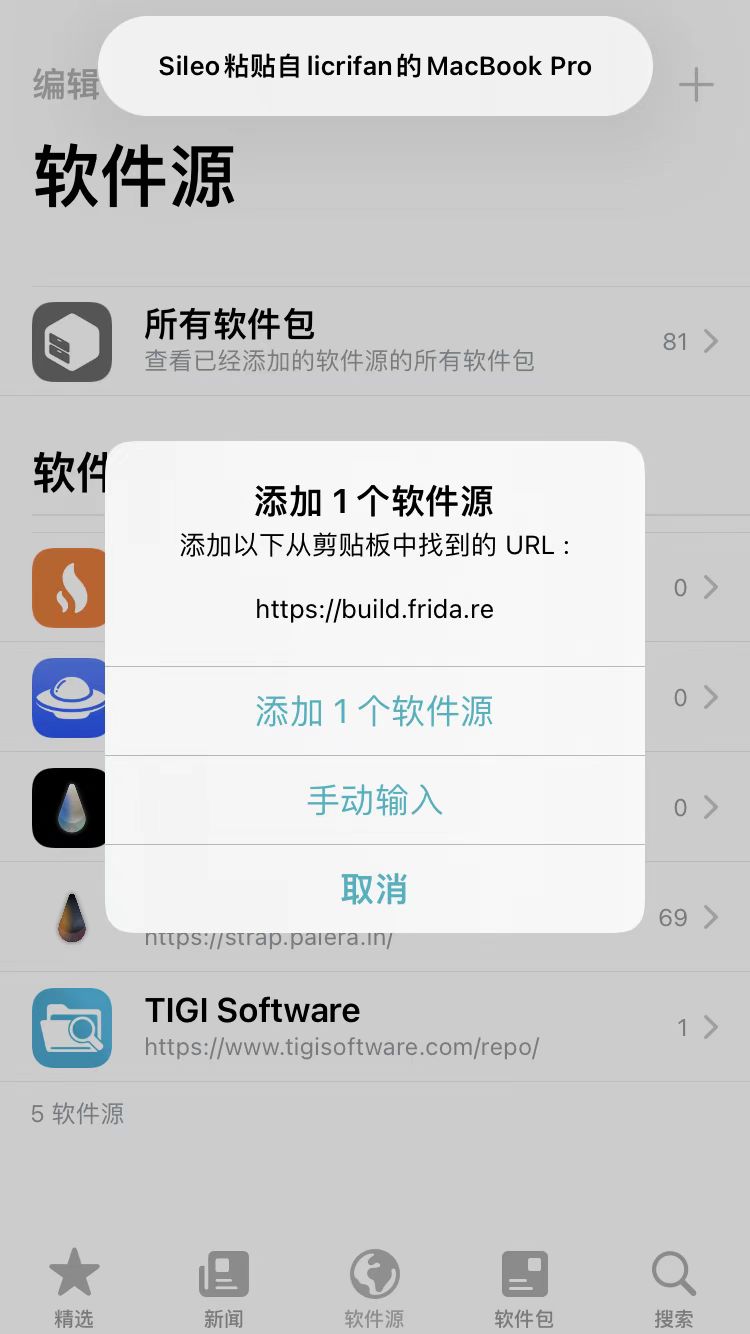
Task: Confirm adding with 添加 1 个软件源
Action: pyautogui.click(x=374, y=710)
